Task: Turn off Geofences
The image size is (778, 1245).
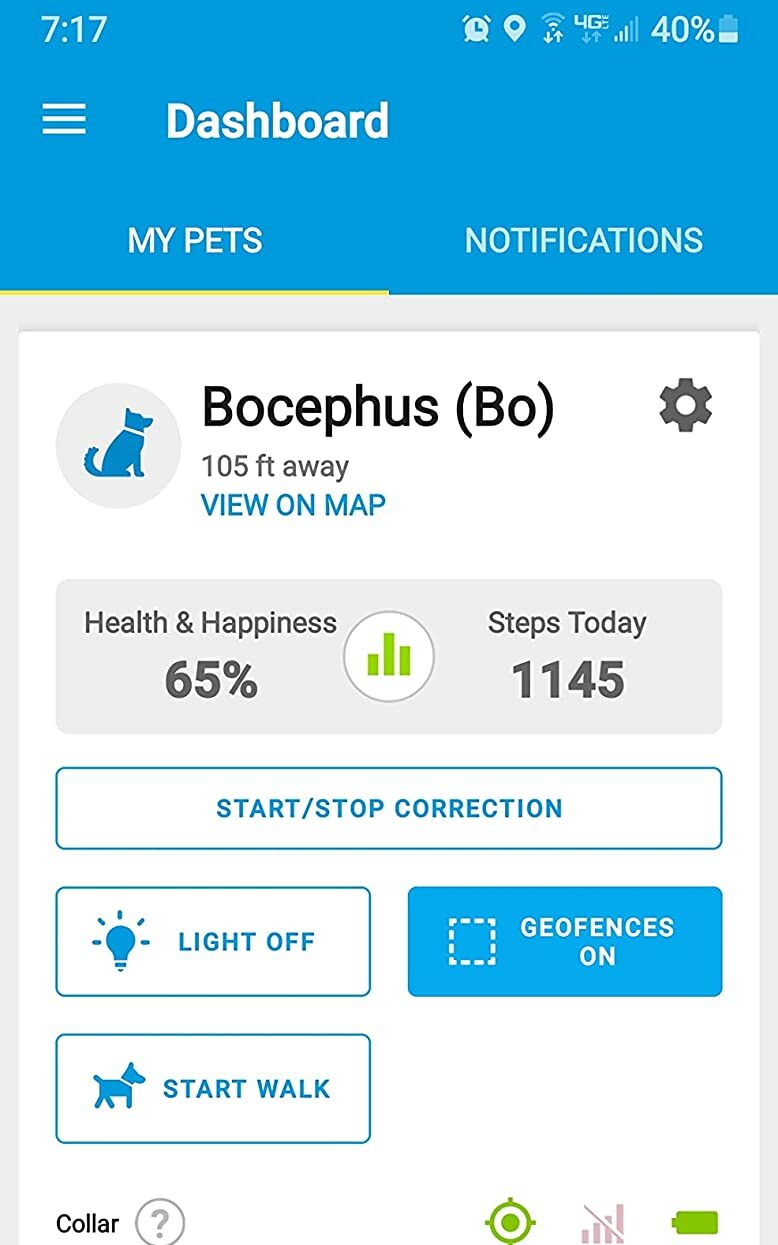Action: pos(565,941)
